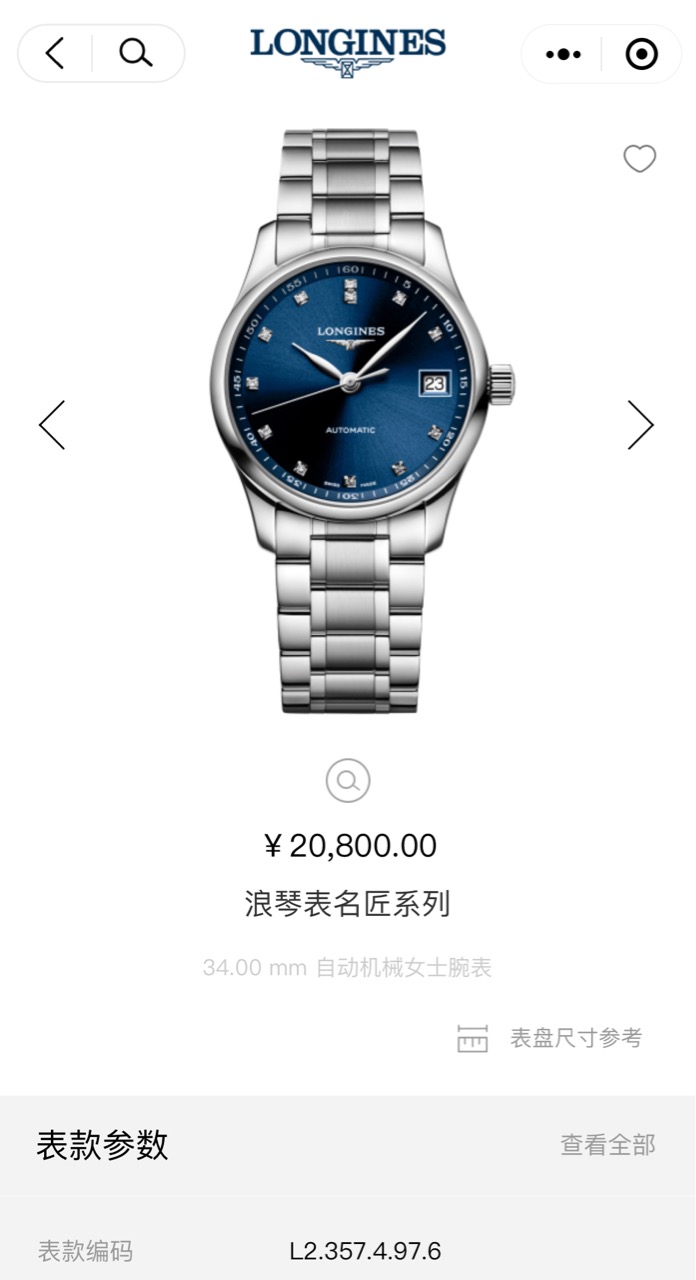Viewport: 696px width, 1280px height.
Task: Show the next watch with the right arrow
Action: 640,425
